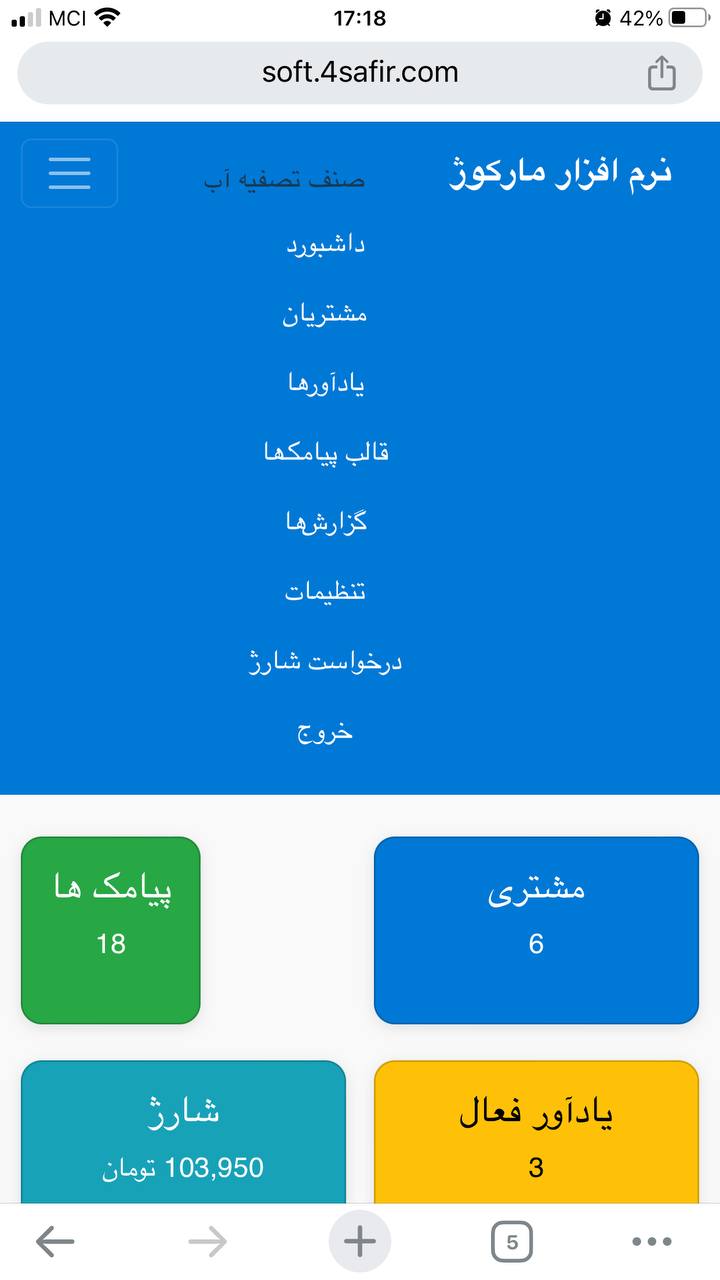Select قالب پیامکها menu item
Screen dimensions: 720x1280
pos(326,452)
